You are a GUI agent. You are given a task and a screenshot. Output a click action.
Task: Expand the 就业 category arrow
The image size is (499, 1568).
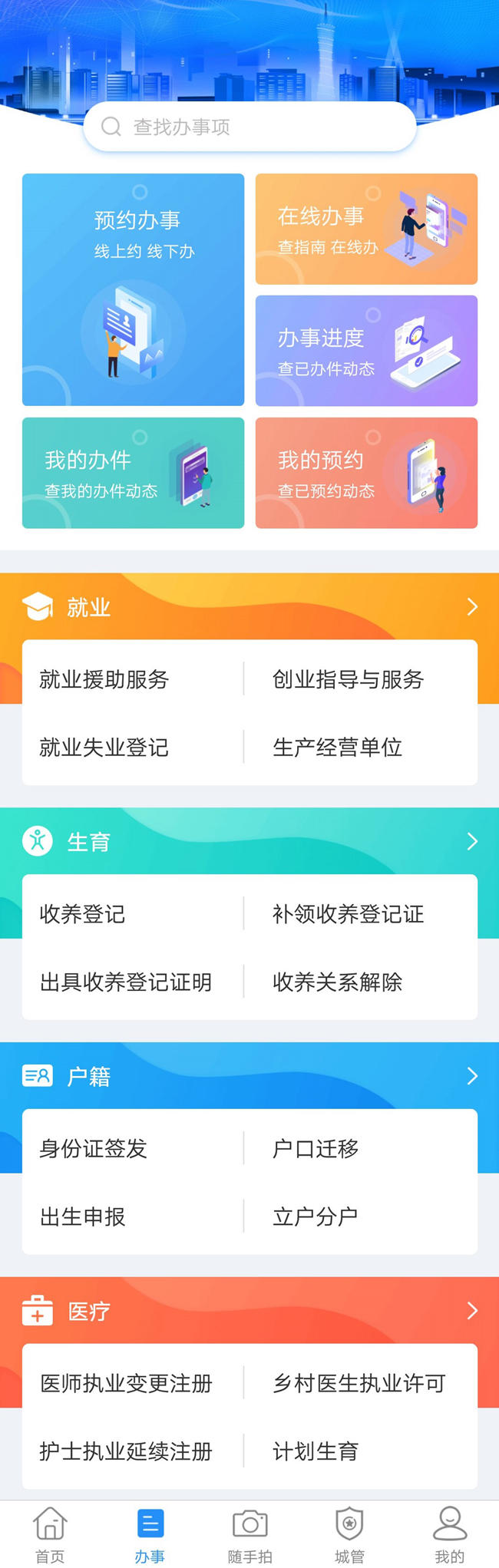(472, 607)
